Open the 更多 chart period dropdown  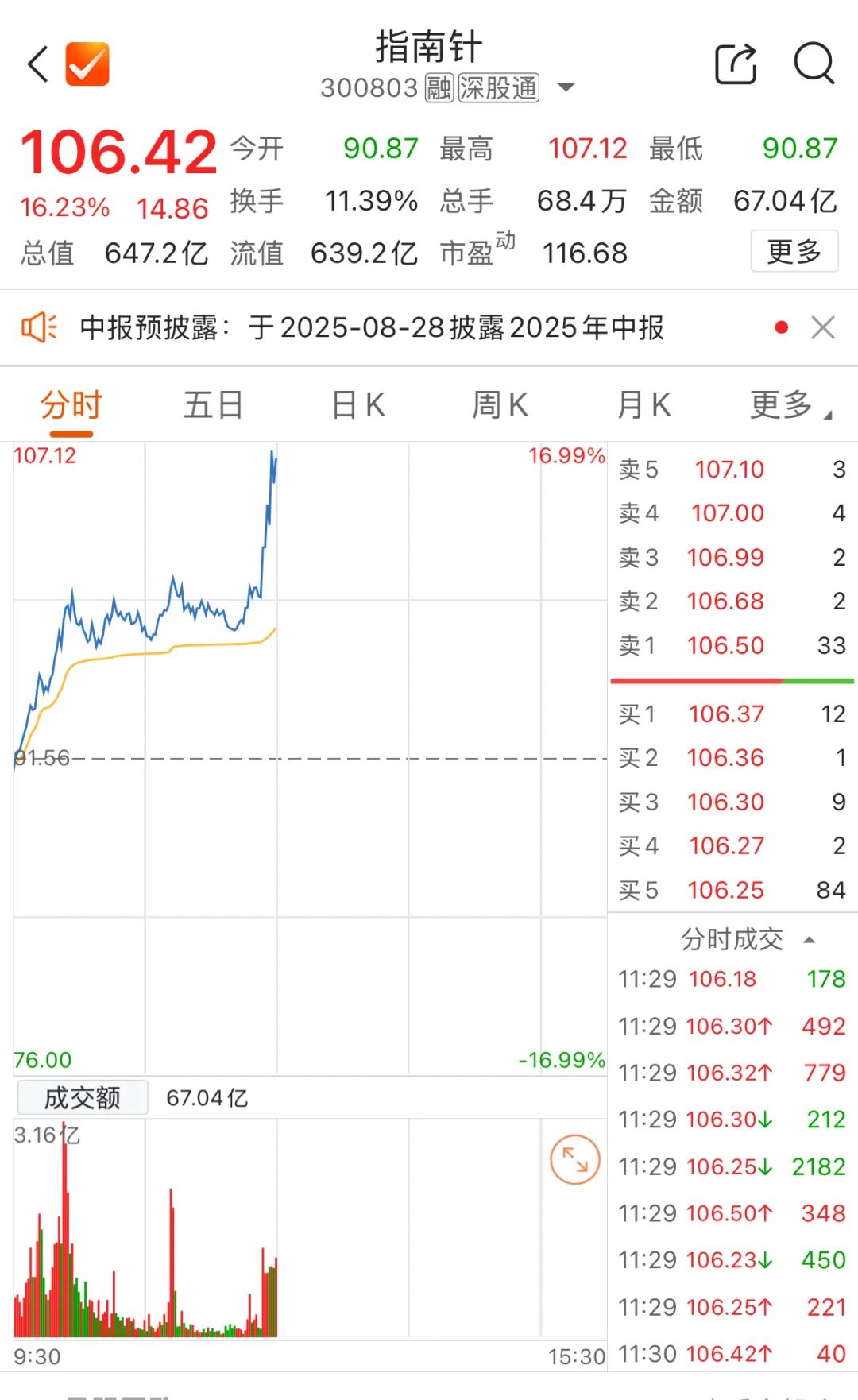(x=790, y=405)
